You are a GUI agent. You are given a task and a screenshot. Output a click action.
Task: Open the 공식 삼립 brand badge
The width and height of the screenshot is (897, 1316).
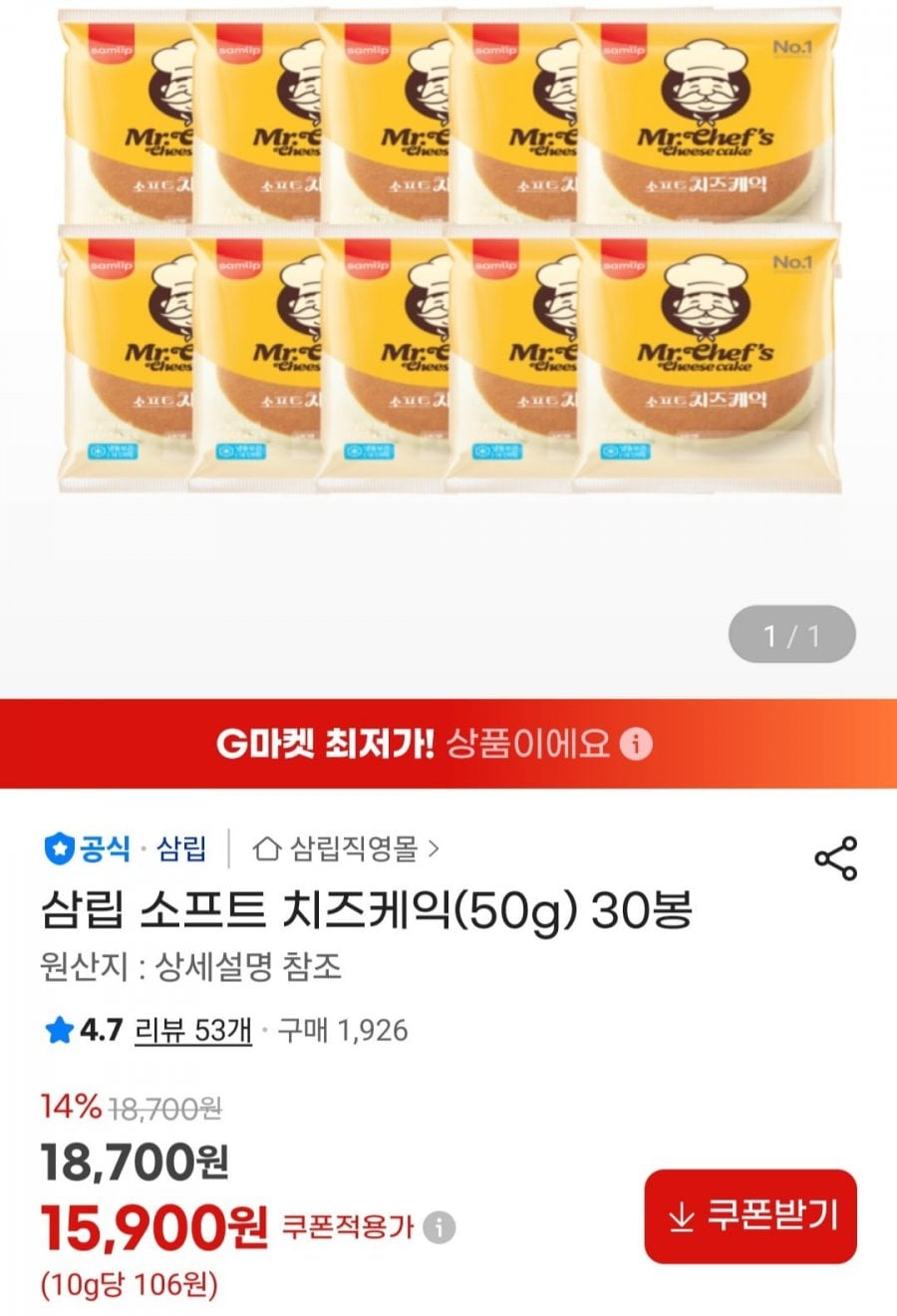pyautogui.click(x=126, y=849)
